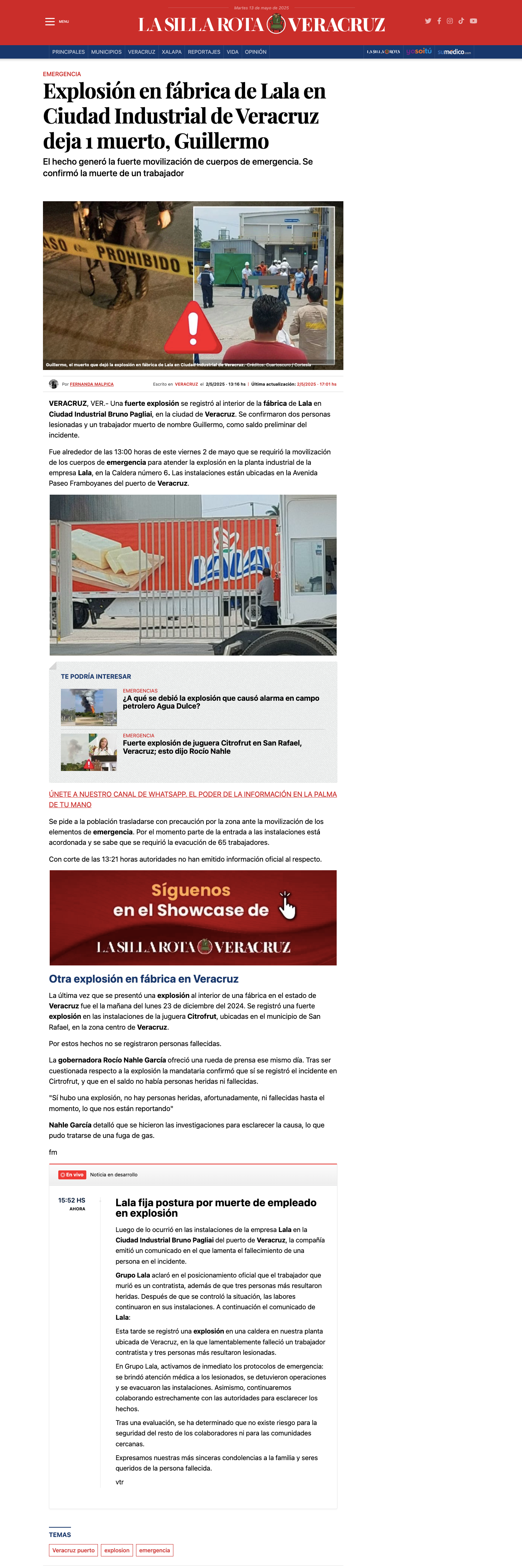Viewport: 522px width, 1568px height.
Task: Open author Fernanda Malpica's page
Action: tap(92, 384)
